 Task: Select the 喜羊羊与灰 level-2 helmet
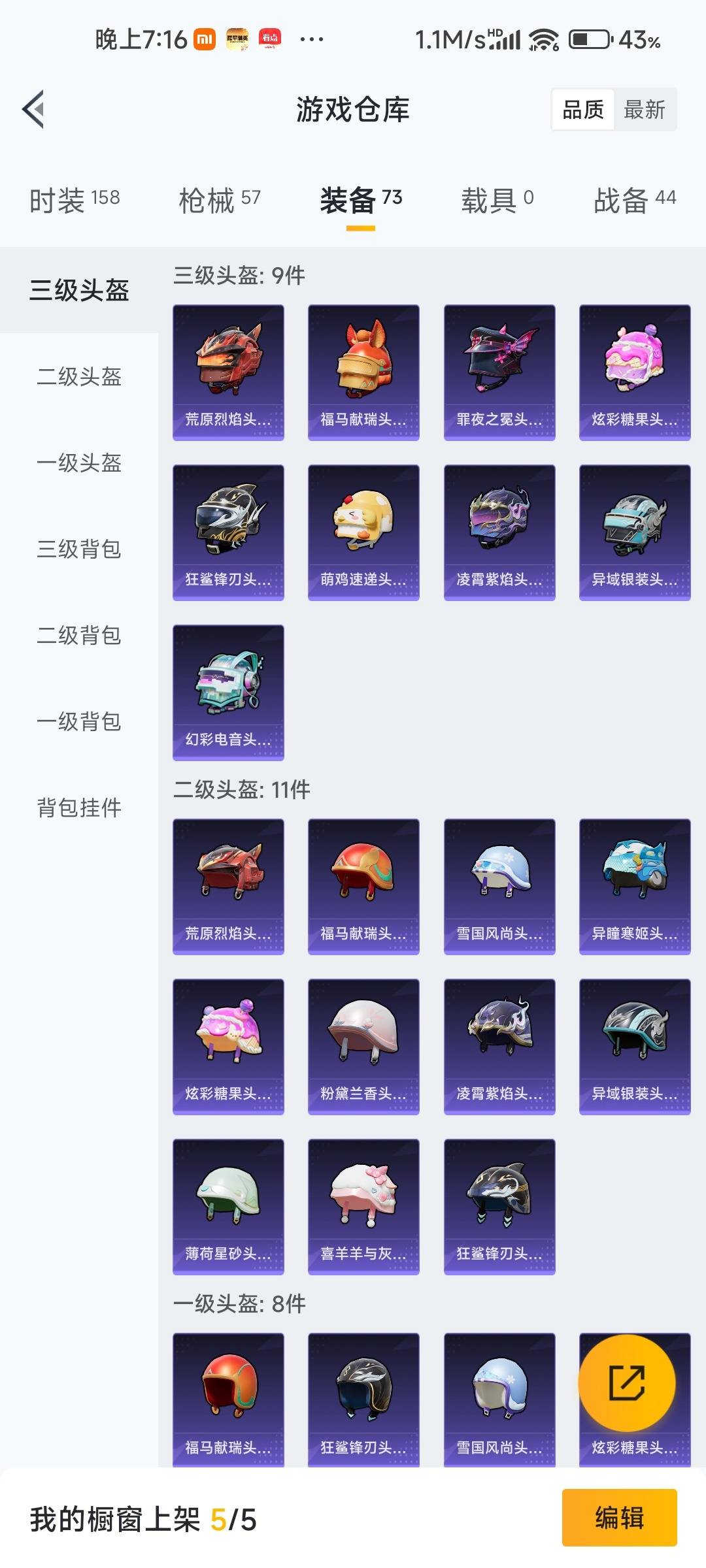pos(363,1205)
